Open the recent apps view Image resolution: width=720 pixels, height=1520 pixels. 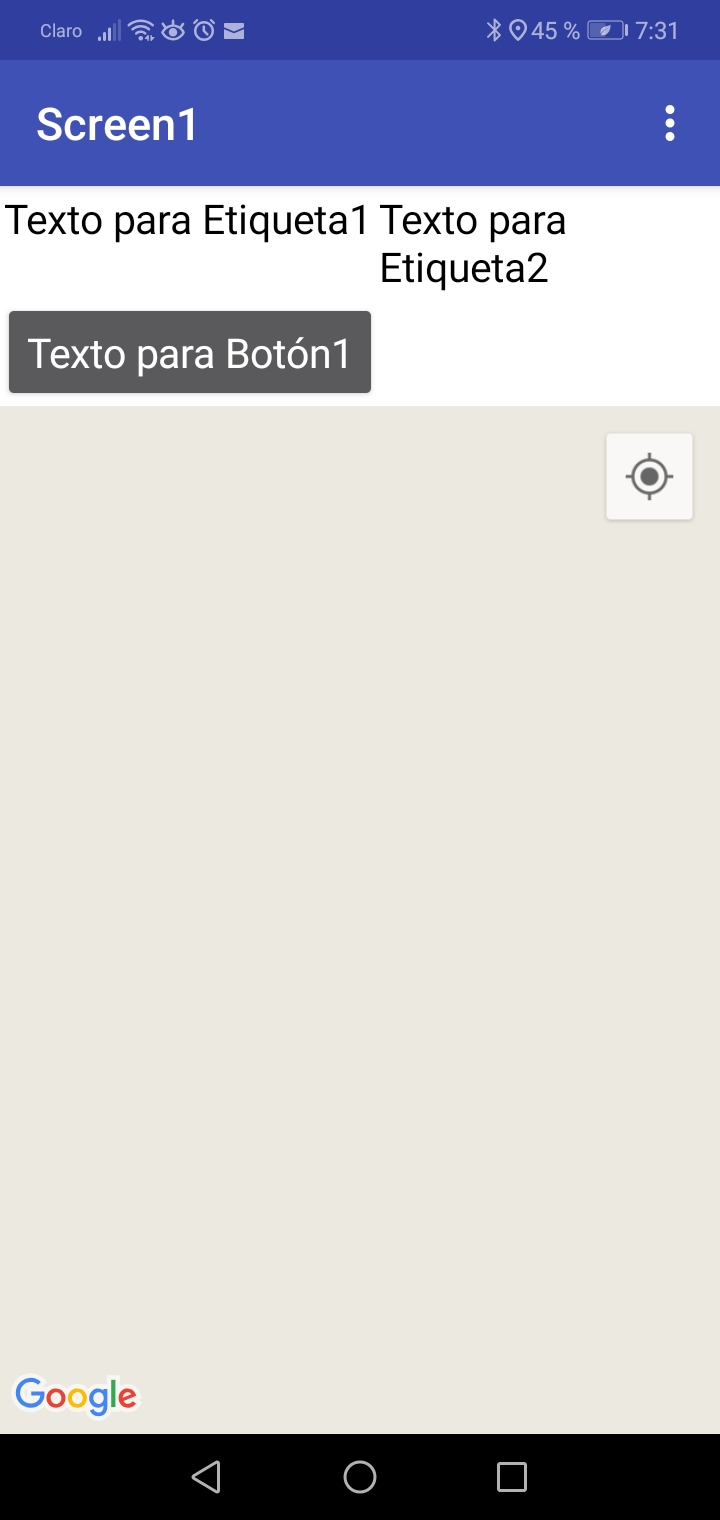coord(512,1477)
